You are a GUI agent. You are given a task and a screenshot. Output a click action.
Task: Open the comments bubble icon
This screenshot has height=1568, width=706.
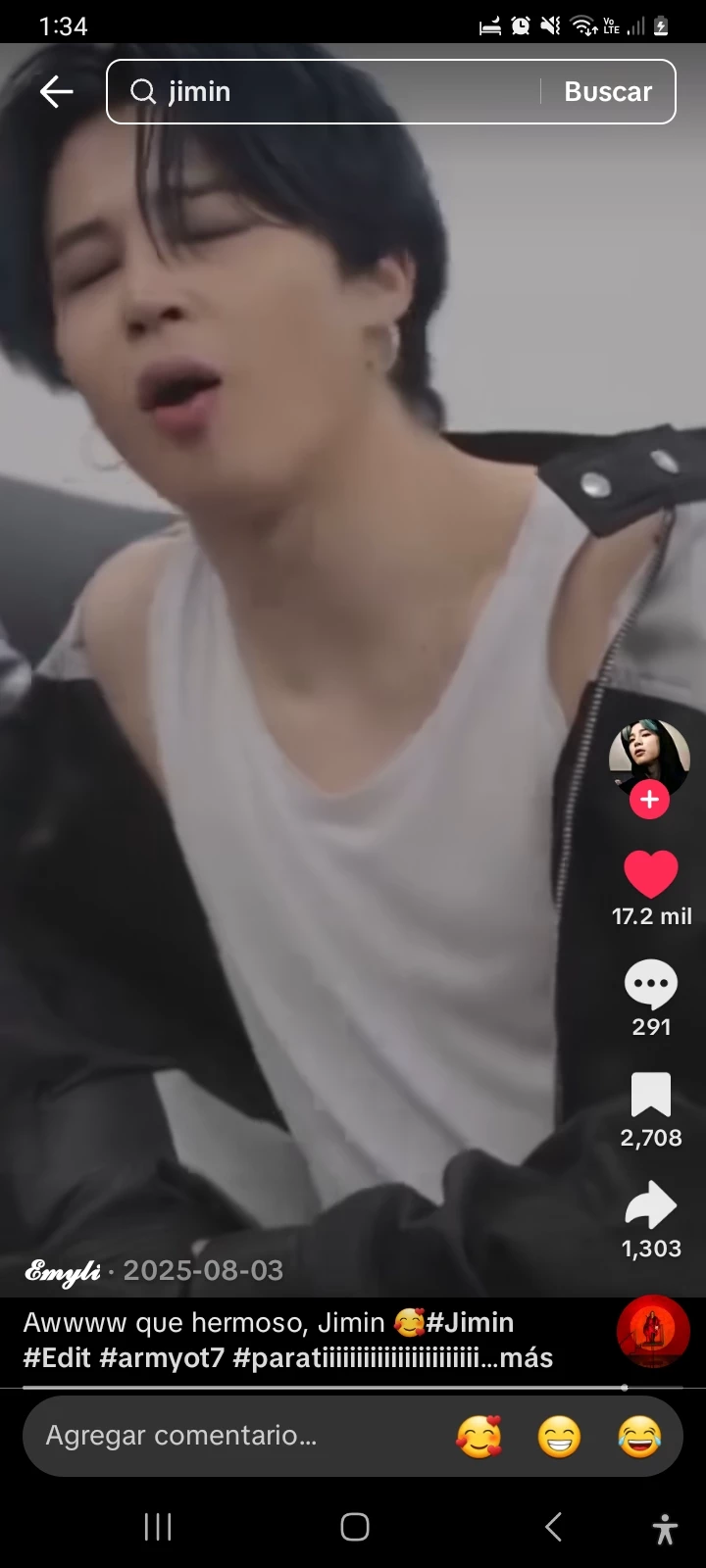pos(651,985)
